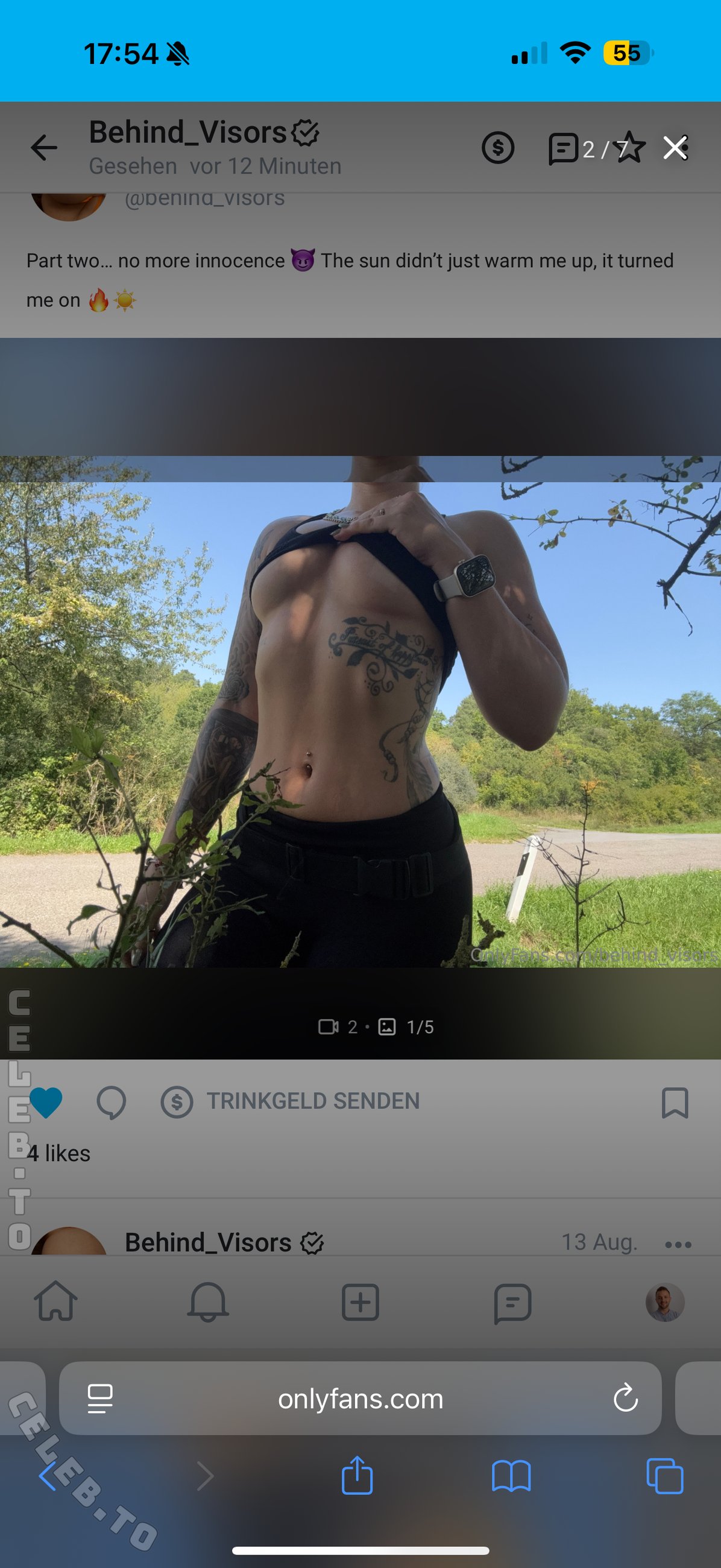Navigate back in Safari toolbar

pyautogui.click(x=49, y=1477)
